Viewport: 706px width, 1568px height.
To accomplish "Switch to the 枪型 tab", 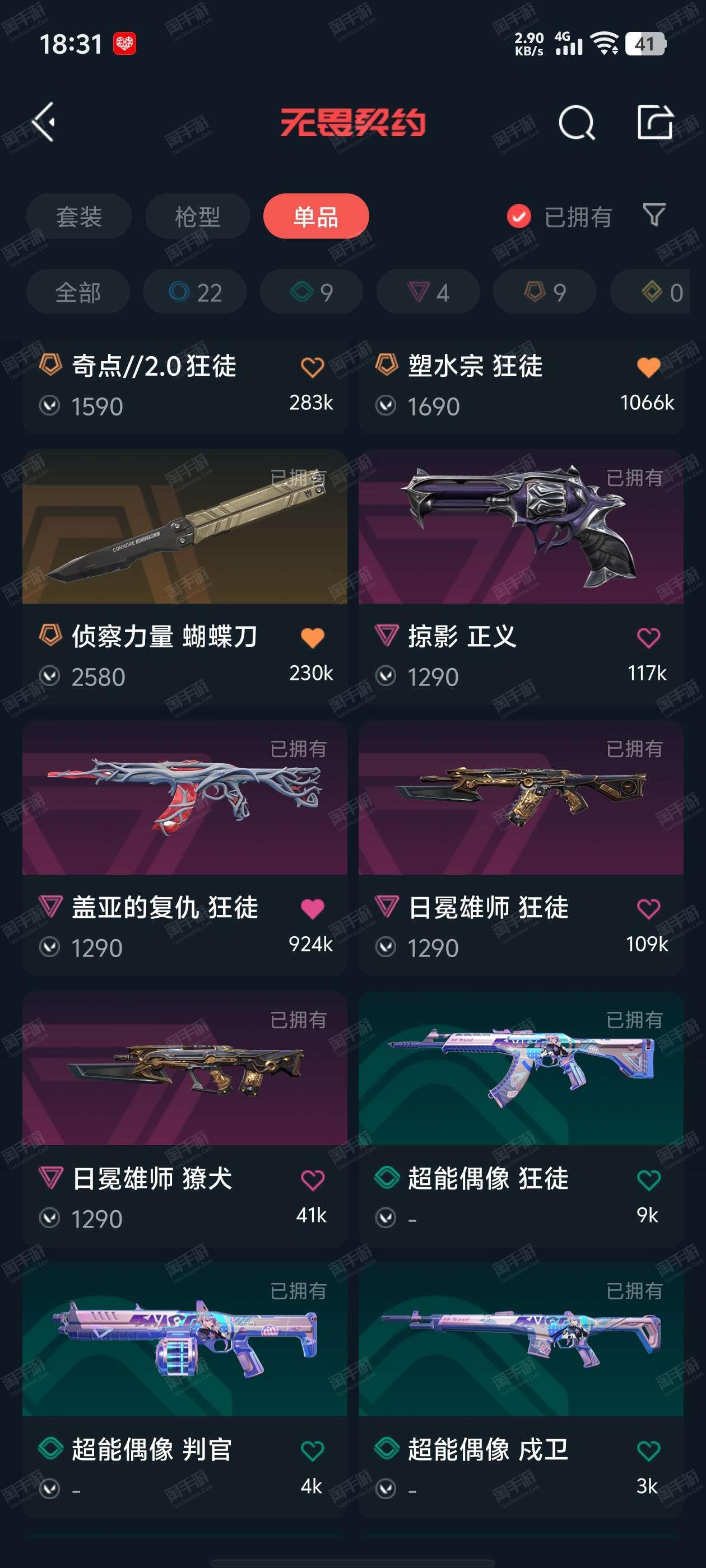I will click(x=197, y=217).
